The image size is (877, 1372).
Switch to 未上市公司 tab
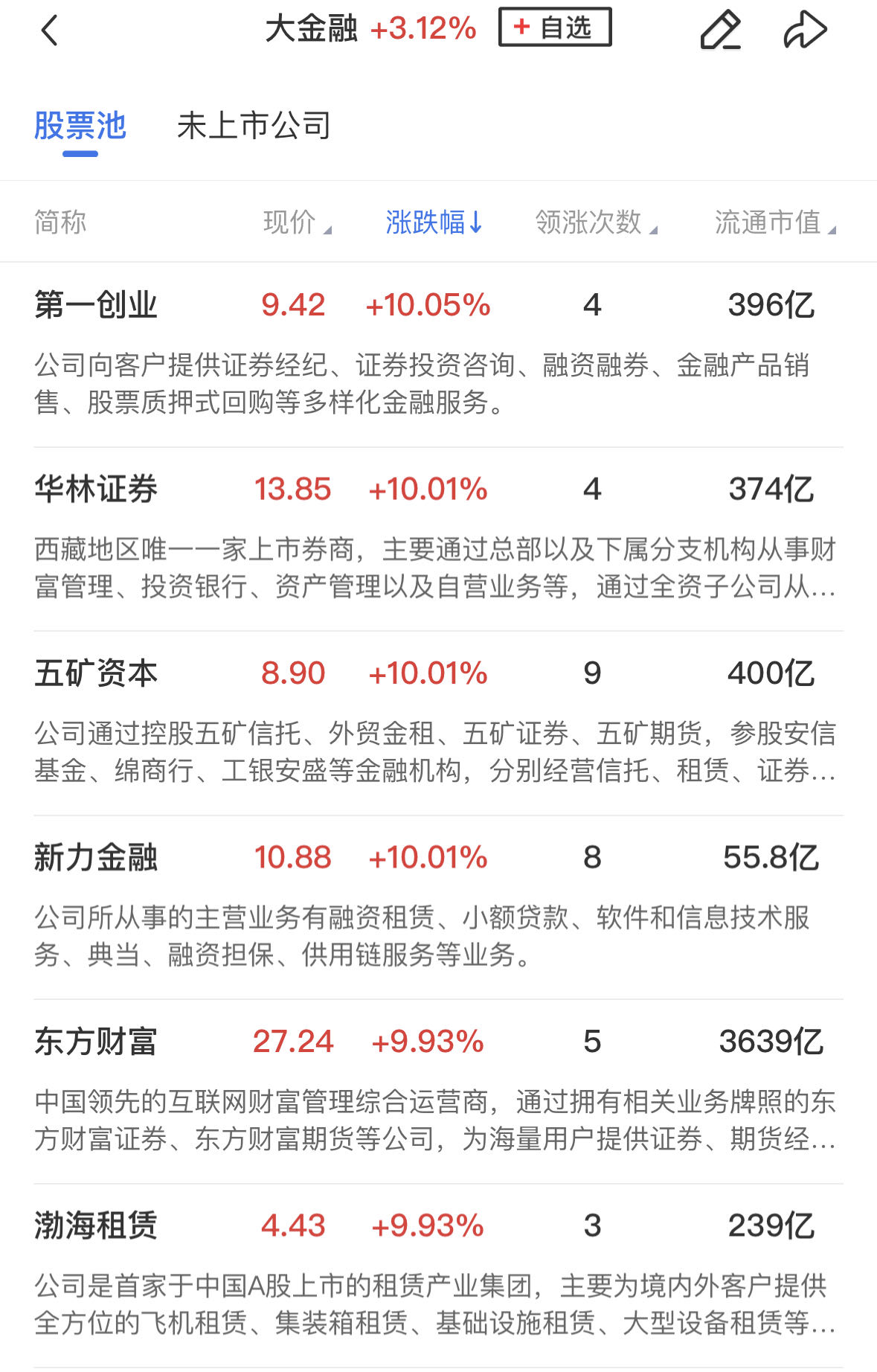(x=254, y=126)
